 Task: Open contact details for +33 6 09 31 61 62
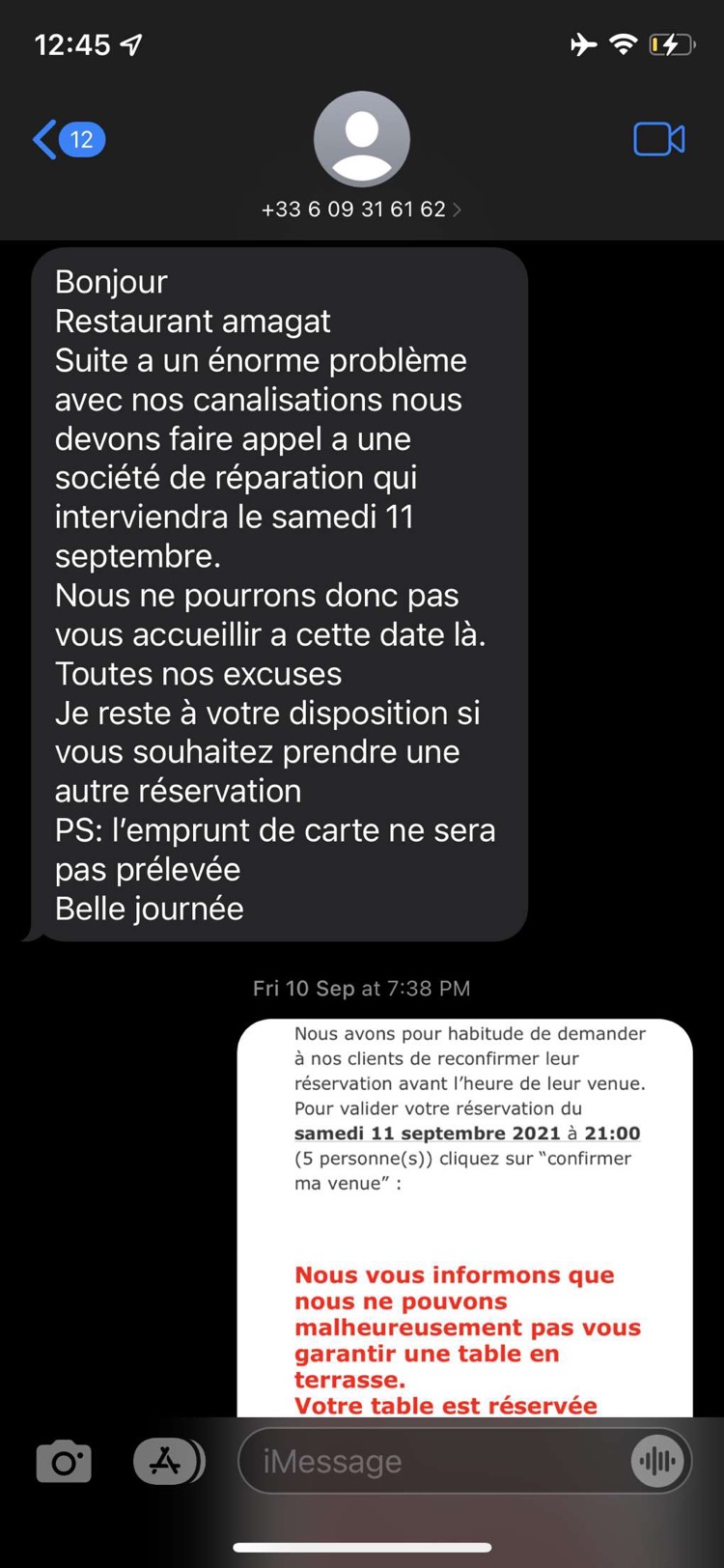point(361,209)
